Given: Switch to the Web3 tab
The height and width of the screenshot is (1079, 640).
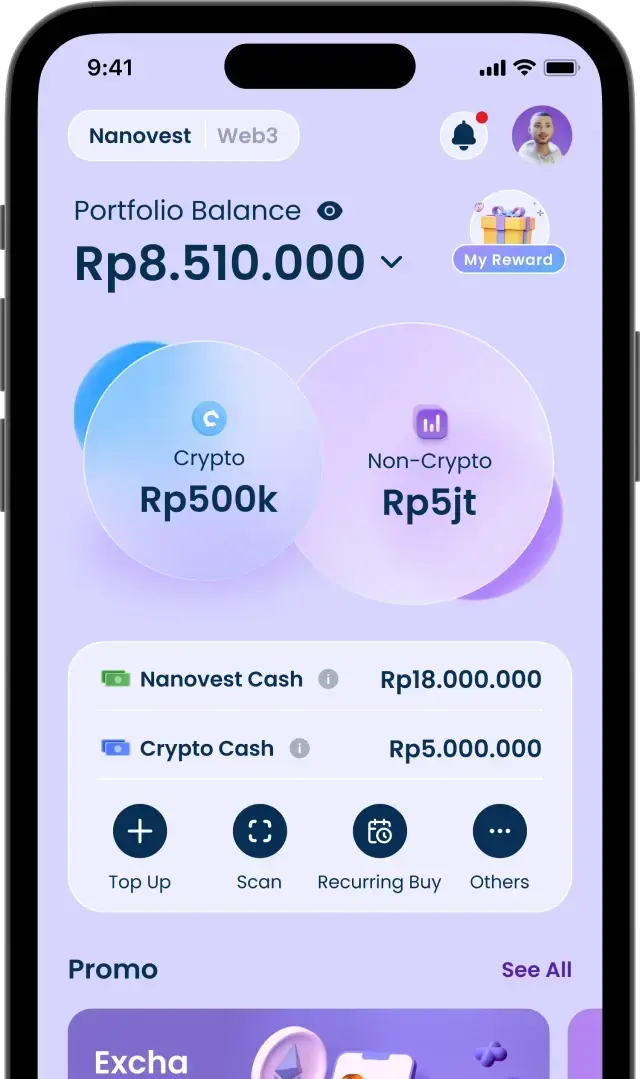Looking at the screenshot, I should pyautogui.click(x=248, y=136).
